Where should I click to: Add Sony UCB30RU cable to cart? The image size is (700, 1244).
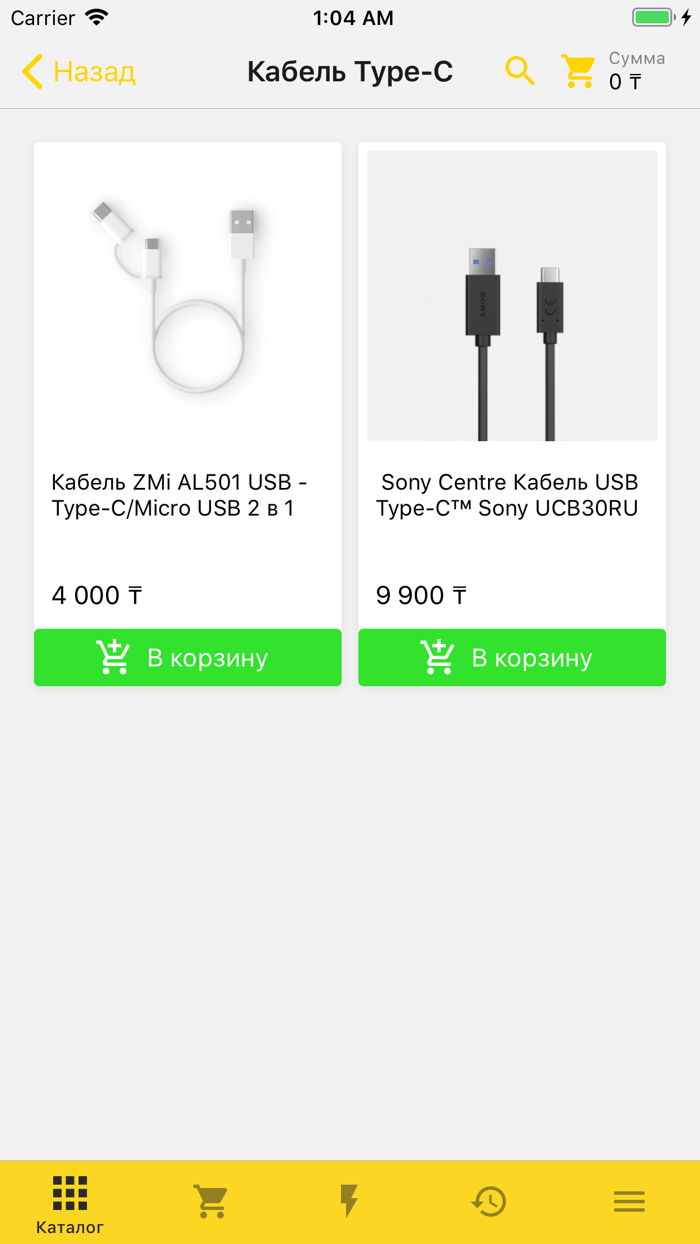511,658
